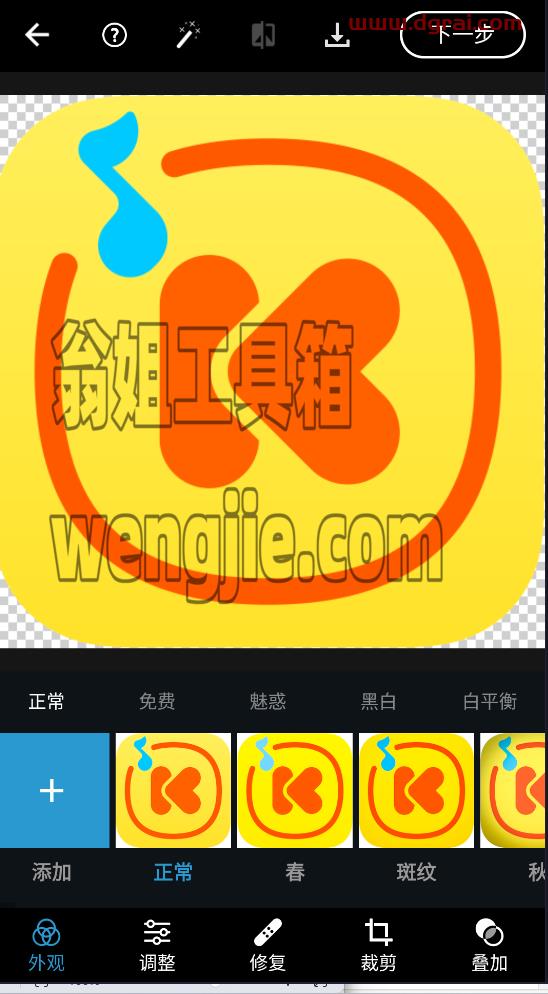This screenshot has height=994, width=548.
Task: Go back with the arrow icon
Action: pyautogui.click(x=37, y=35)
